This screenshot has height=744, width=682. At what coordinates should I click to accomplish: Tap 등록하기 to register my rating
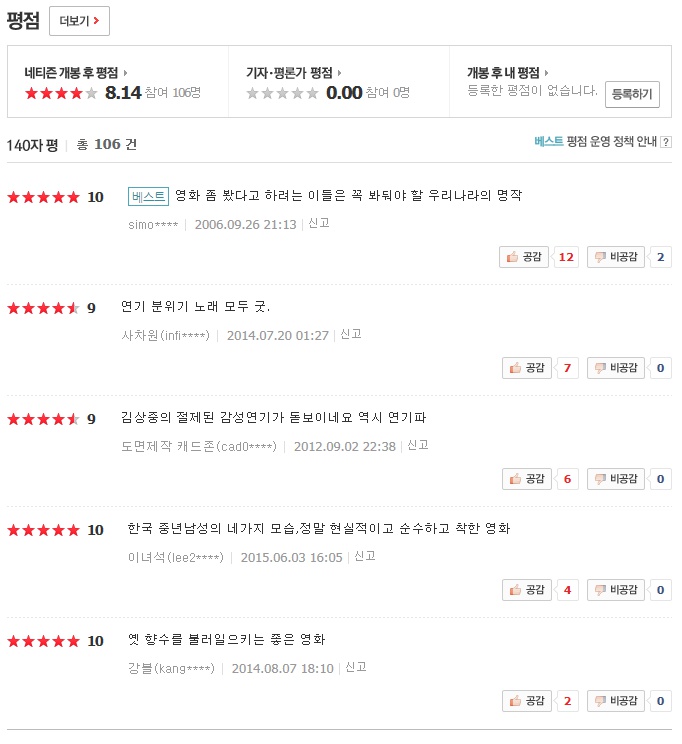[632, 94]
